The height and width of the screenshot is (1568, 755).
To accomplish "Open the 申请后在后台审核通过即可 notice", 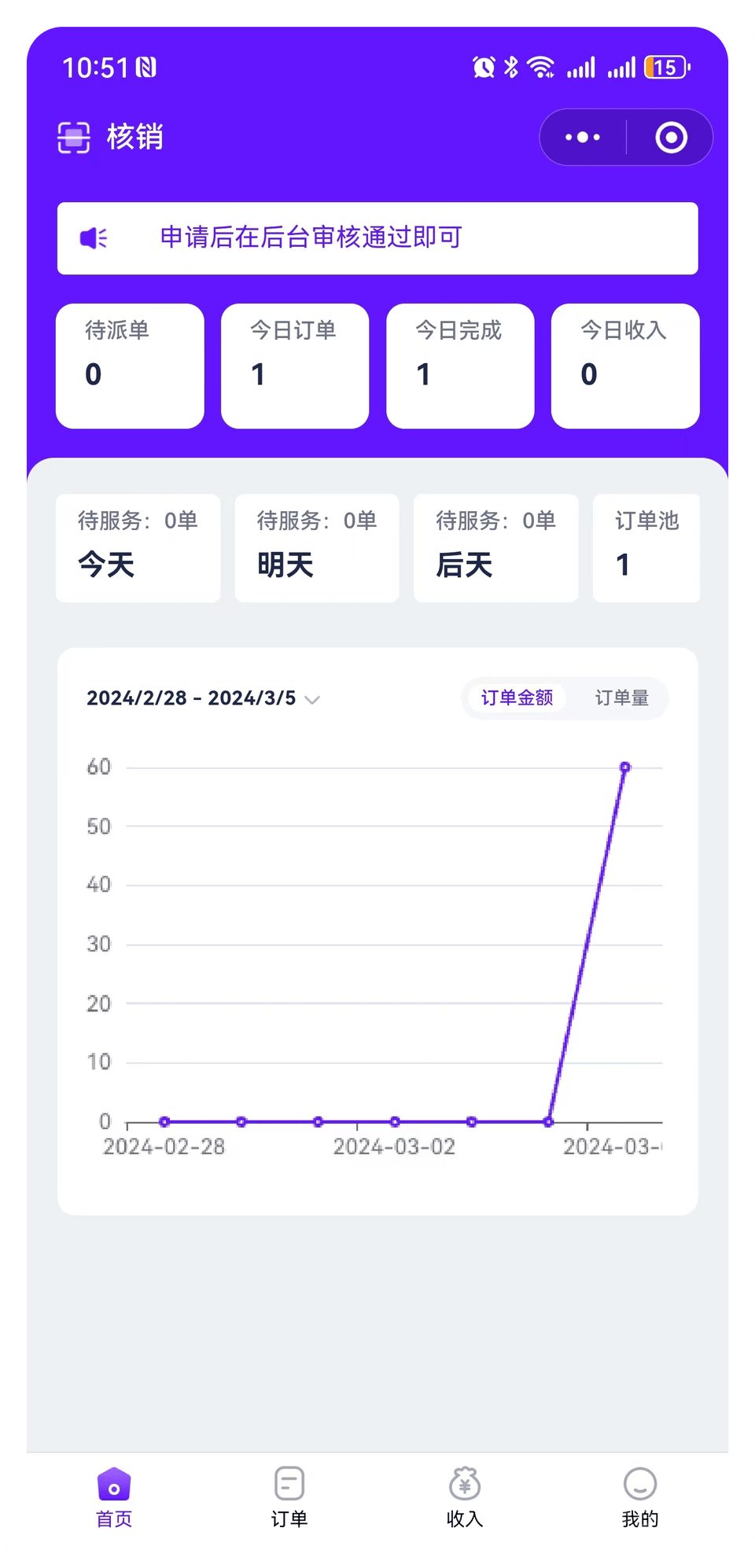I will (x=377, y=238).
